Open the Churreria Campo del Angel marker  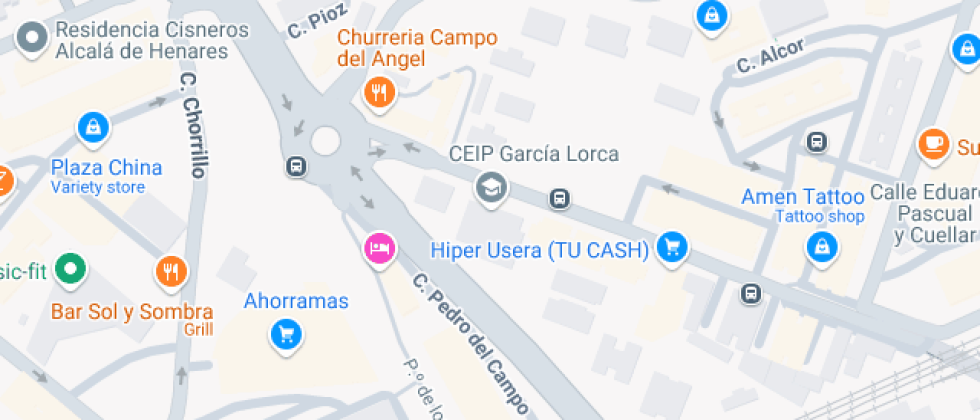coord(379,94)
